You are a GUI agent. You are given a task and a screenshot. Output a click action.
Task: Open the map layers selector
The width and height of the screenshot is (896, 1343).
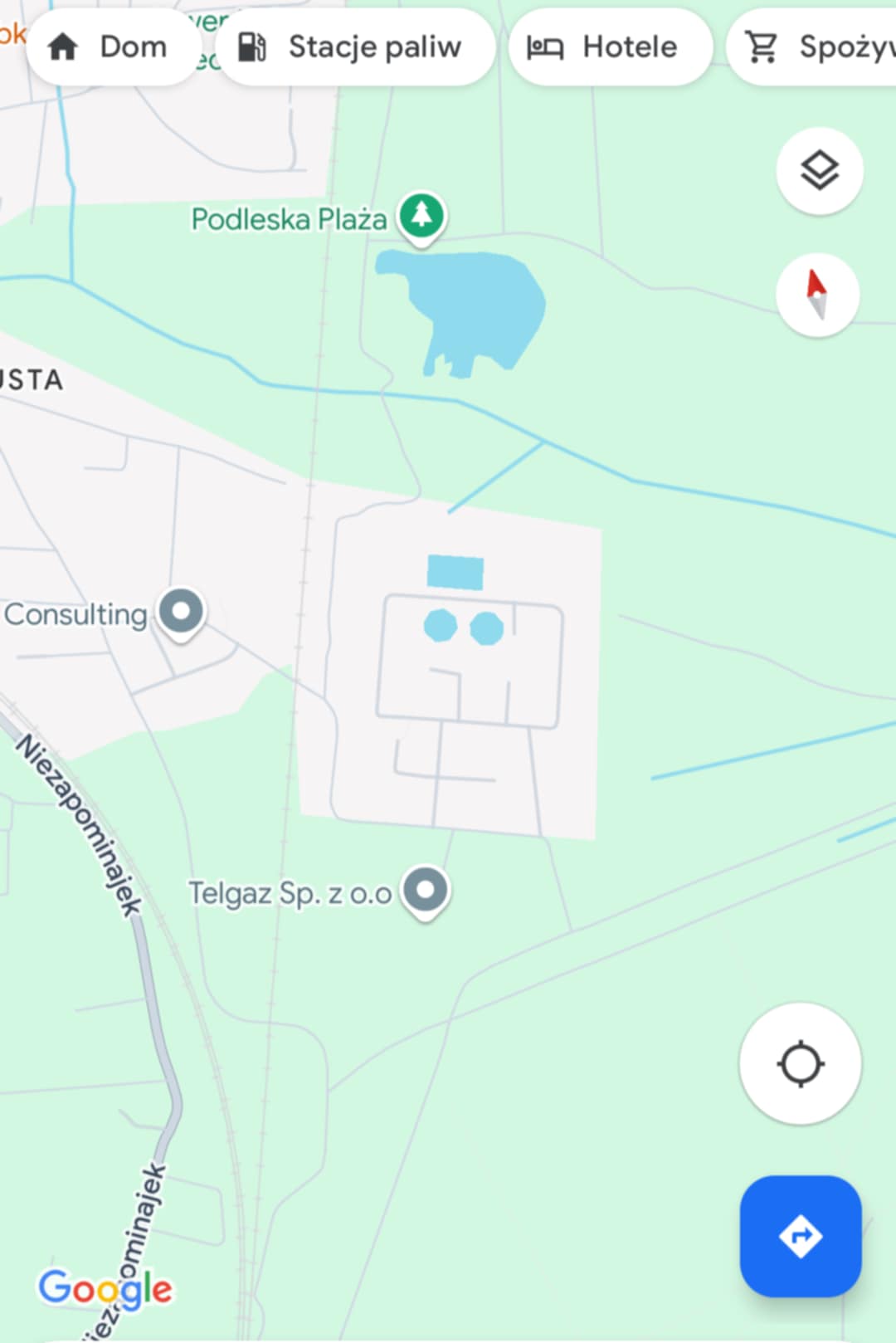tap(819, 171)
